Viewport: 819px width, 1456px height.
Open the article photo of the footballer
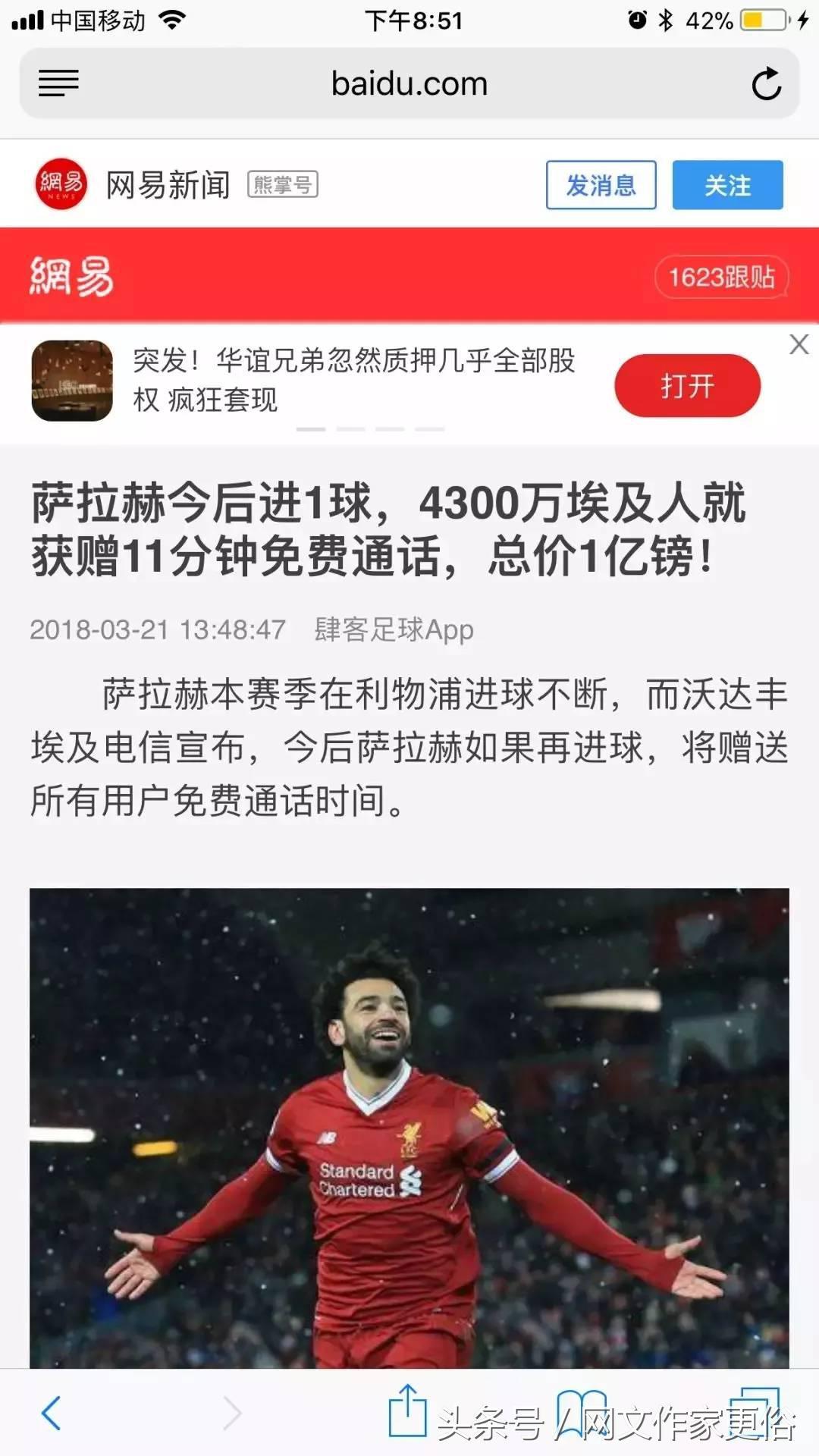point(409,1128)
